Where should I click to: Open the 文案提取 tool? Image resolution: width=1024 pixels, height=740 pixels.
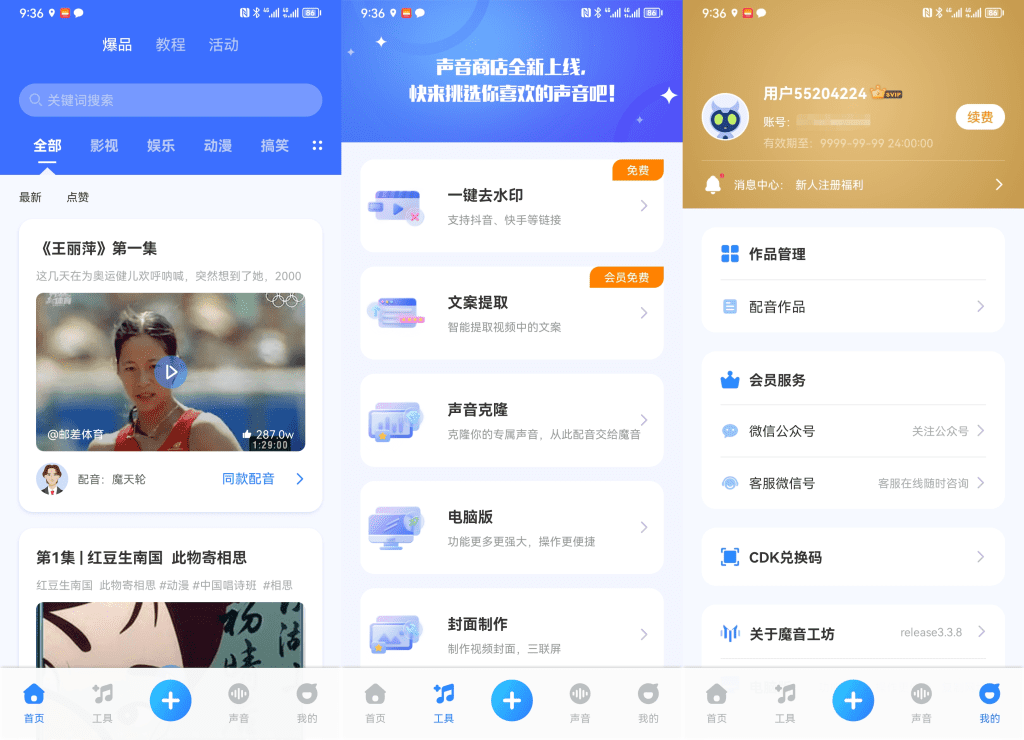coord(511,313)
